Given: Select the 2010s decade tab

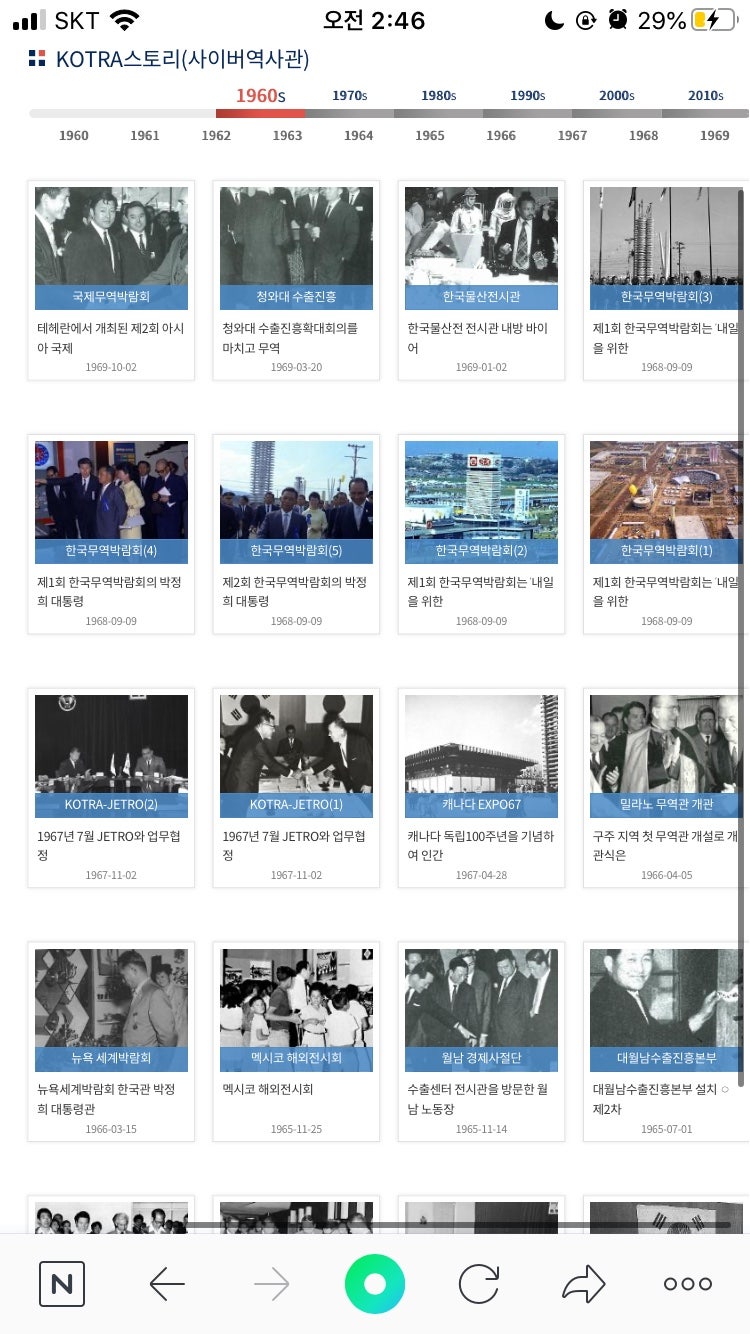Looking at the screenshot, I should coord(705,96).
